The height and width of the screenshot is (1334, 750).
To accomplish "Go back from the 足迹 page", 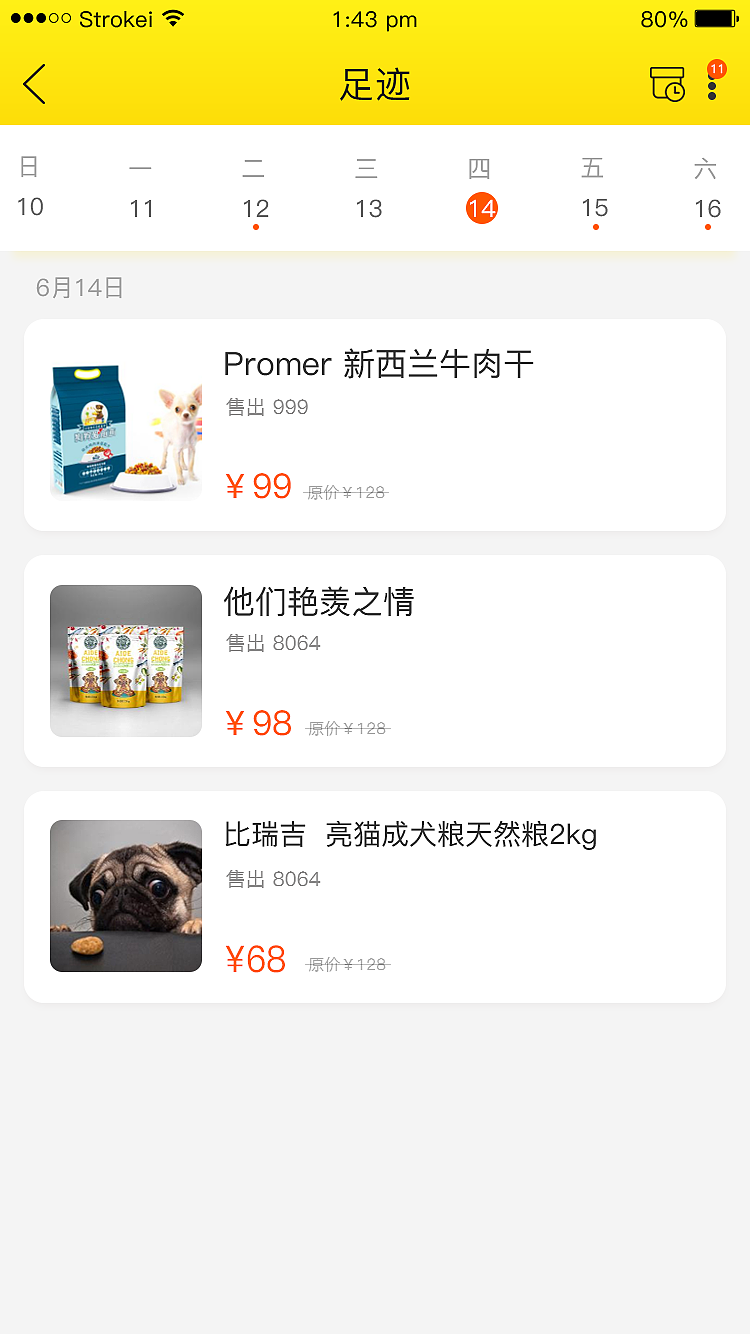I will pos(35,84).
